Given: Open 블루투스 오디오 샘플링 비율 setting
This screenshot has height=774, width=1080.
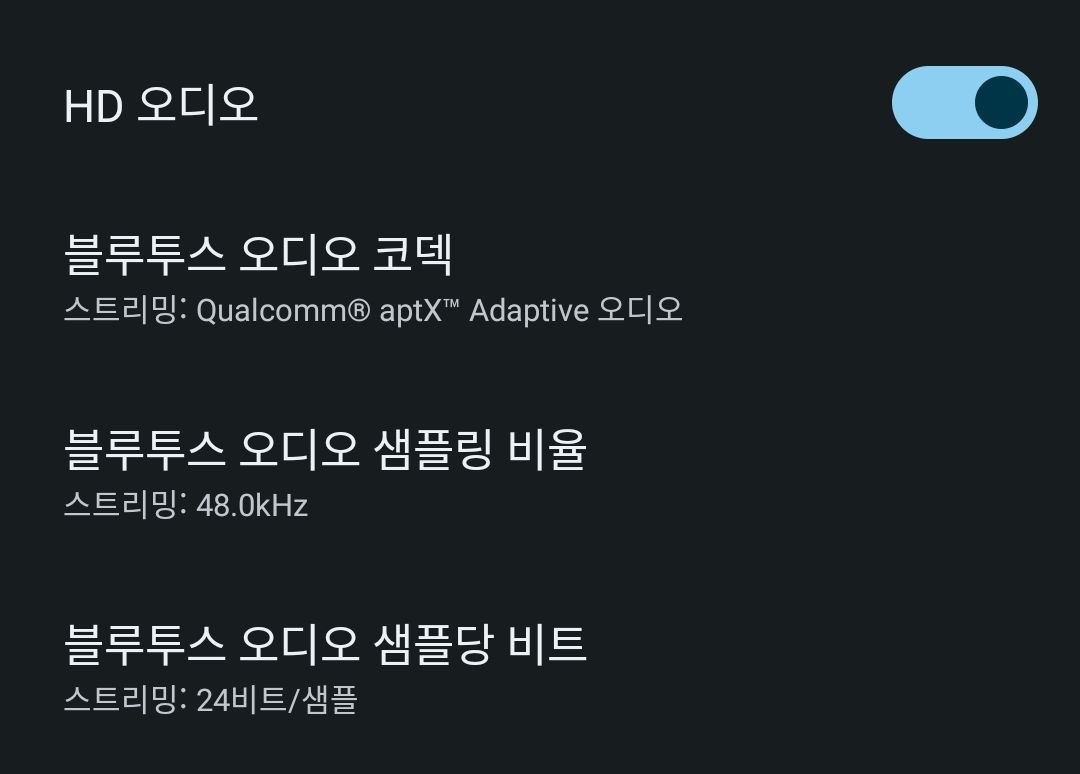Looking at the screenshot, I should tap(325, 473).
